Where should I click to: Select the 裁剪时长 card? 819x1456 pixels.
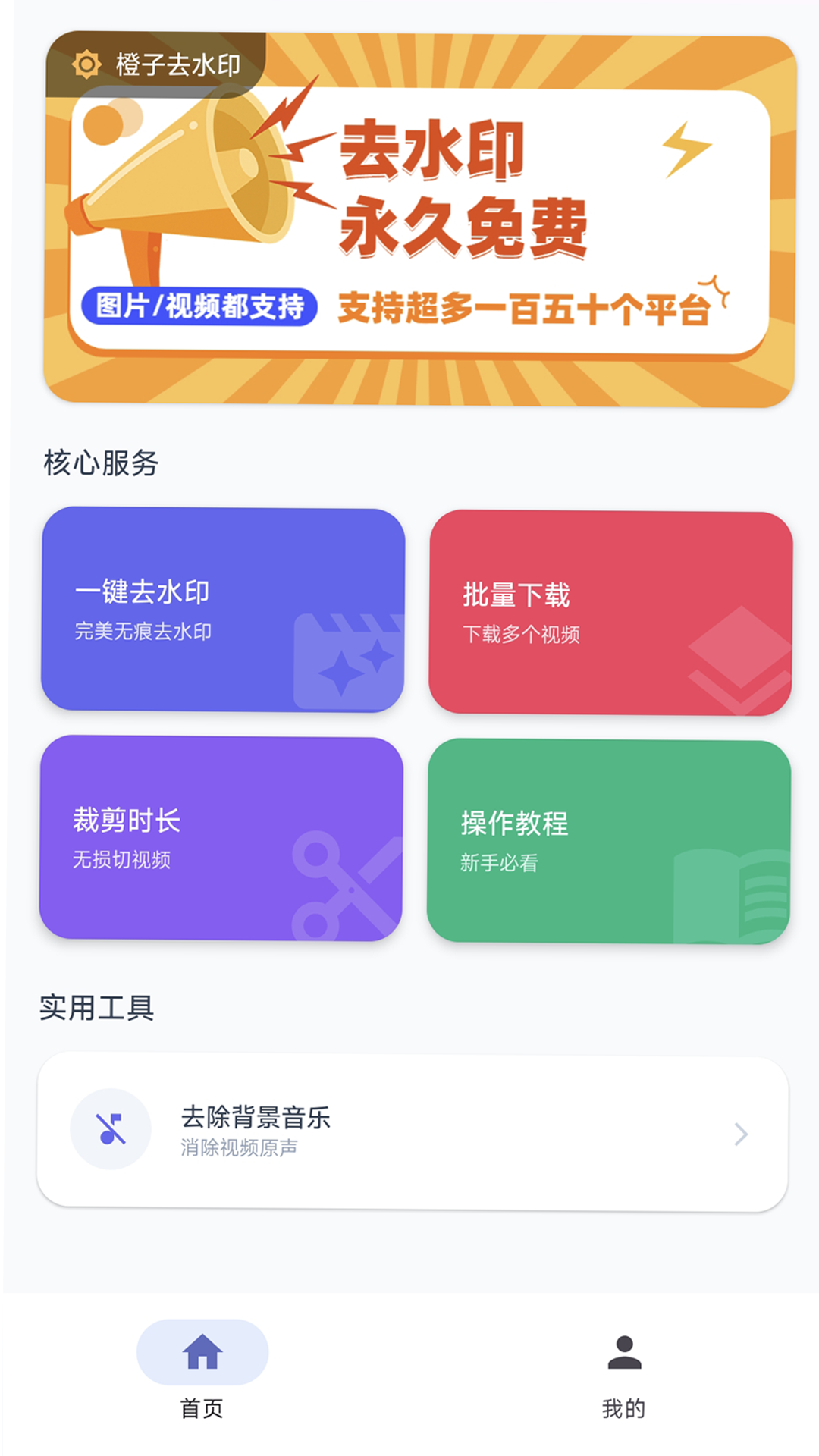point(224,842)
